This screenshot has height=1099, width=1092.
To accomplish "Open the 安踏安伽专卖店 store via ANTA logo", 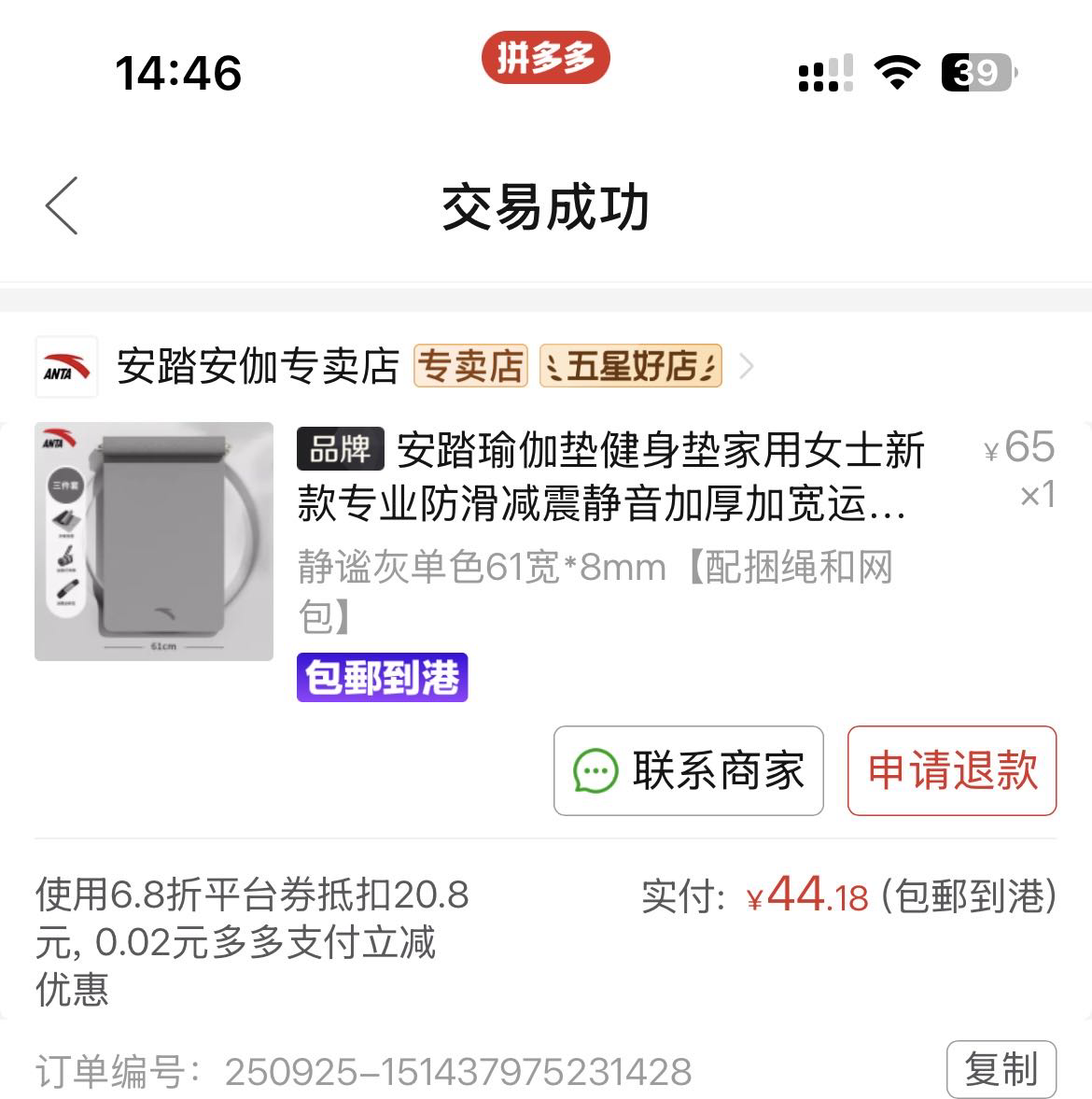I will (65, 365).
